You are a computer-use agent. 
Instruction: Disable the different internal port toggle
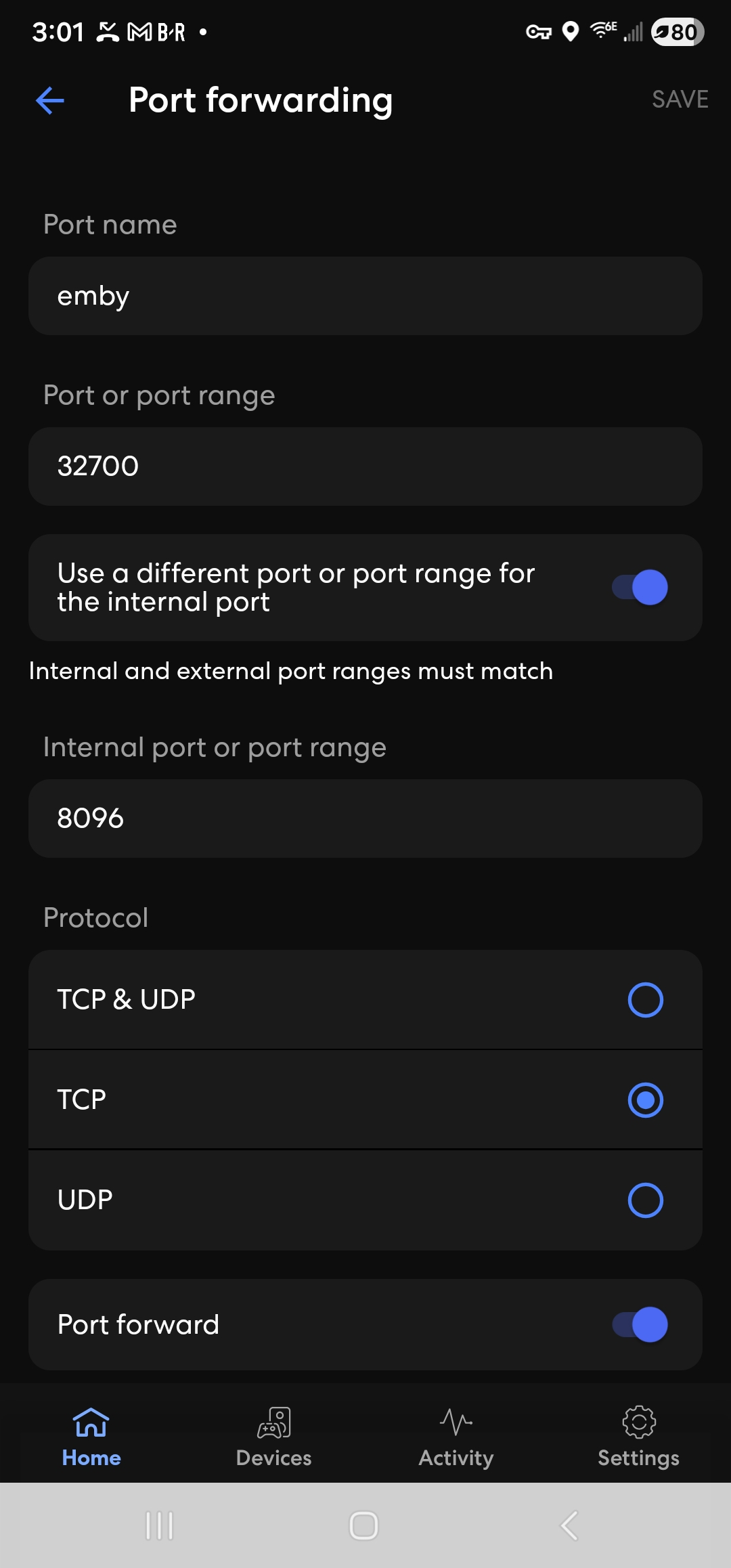640,588
